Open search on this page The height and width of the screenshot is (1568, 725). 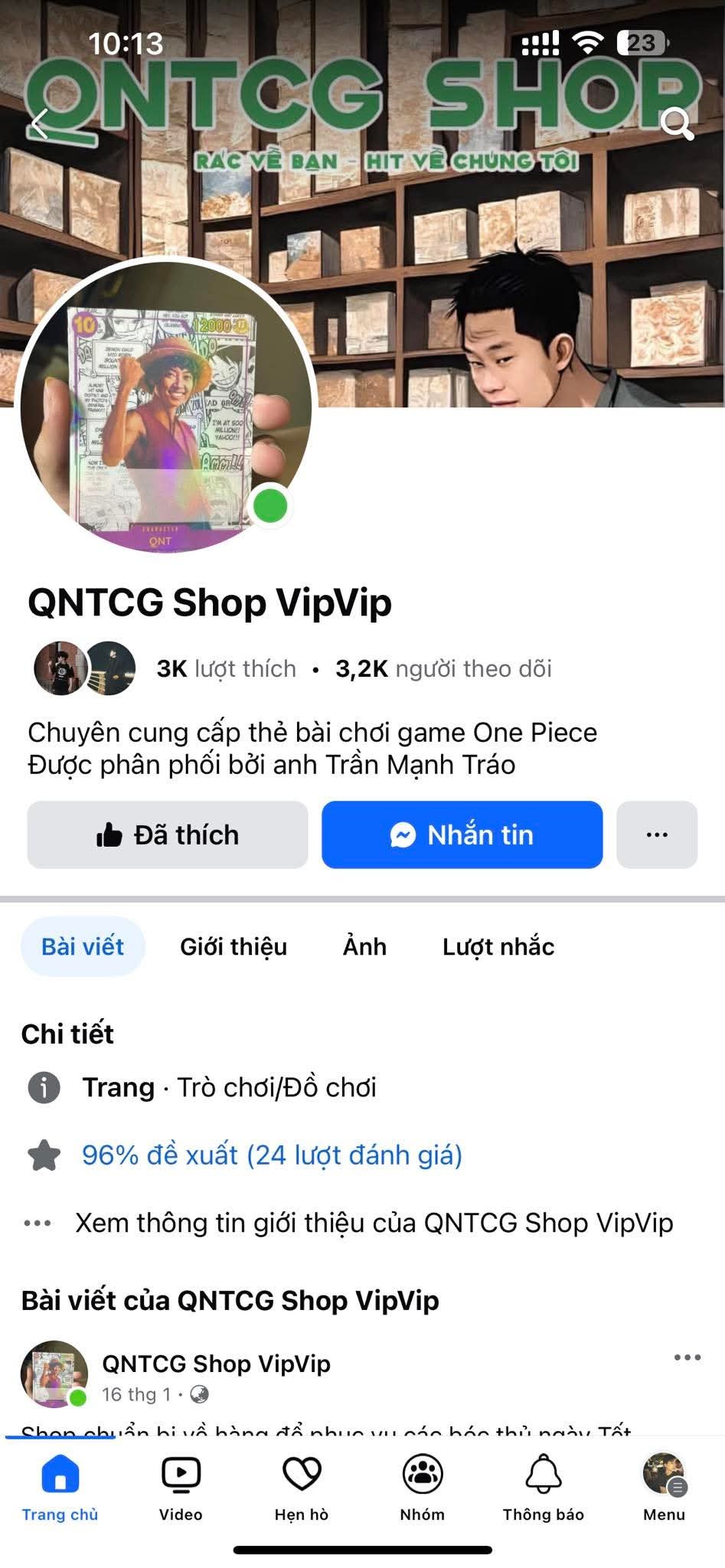pos(676,122)
